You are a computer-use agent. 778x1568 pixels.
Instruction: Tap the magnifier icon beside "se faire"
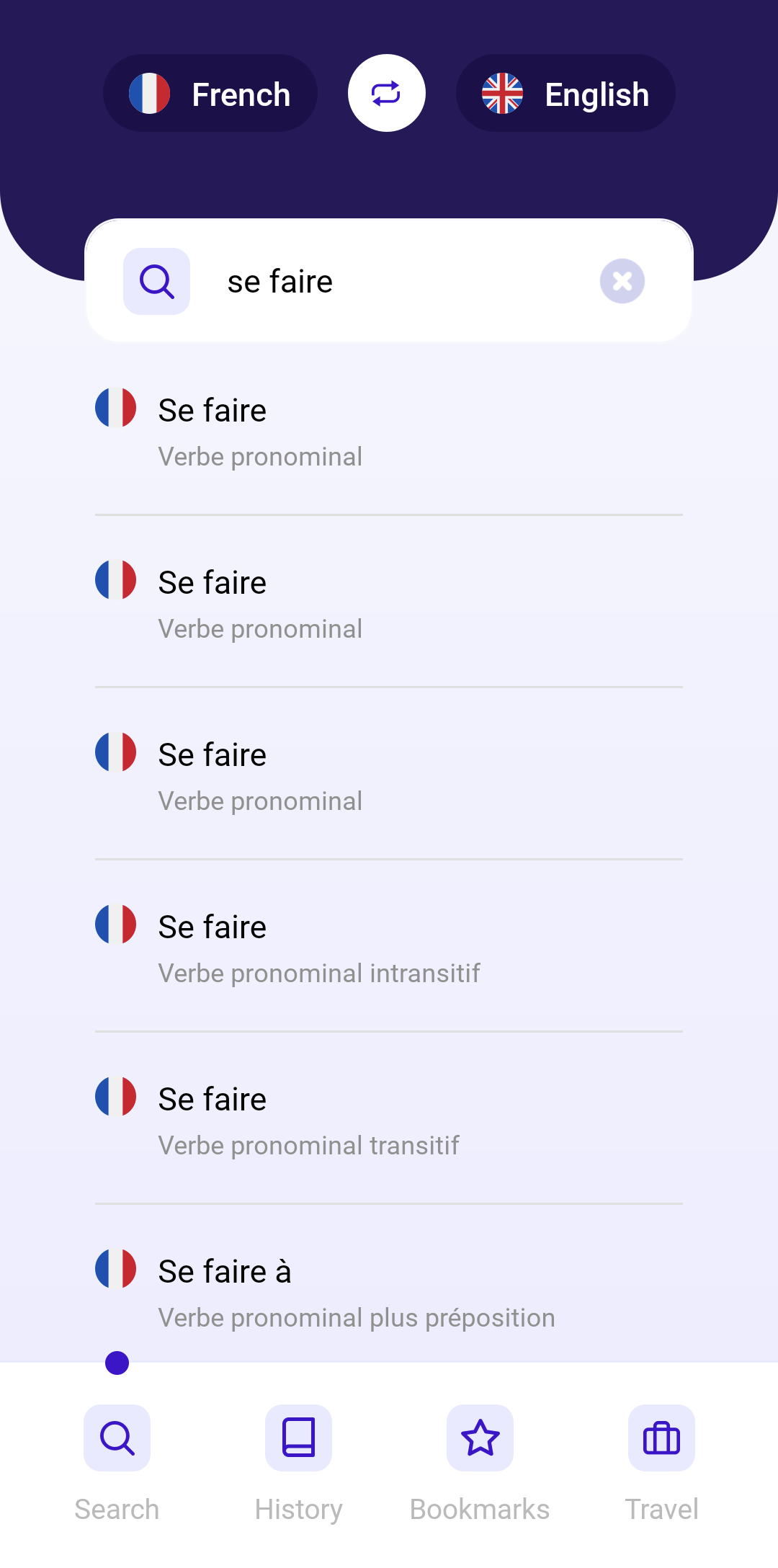[x=157, y=282]
